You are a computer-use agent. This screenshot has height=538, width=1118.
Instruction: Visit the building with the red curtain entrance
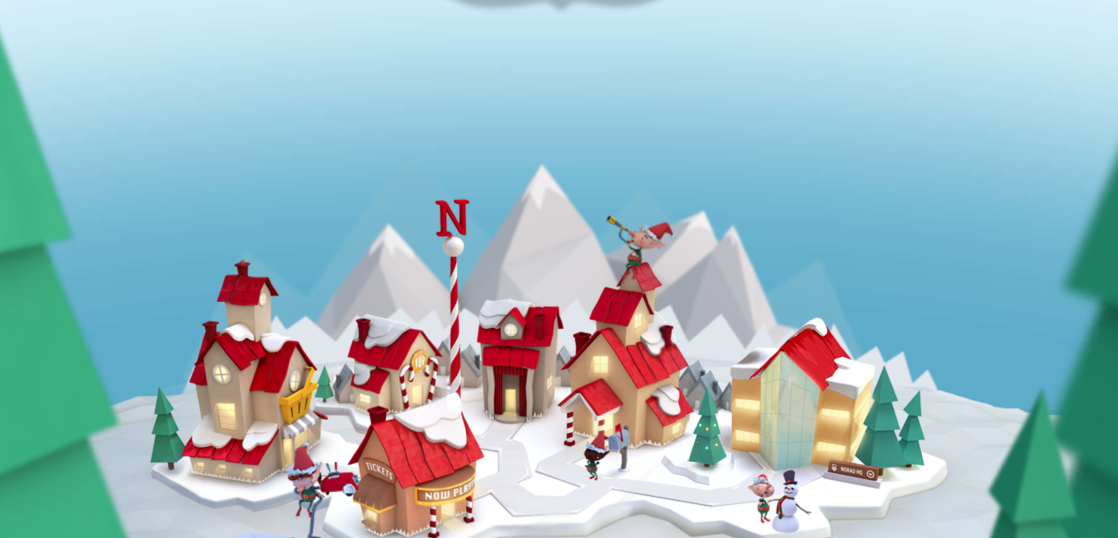pos(516,360)
